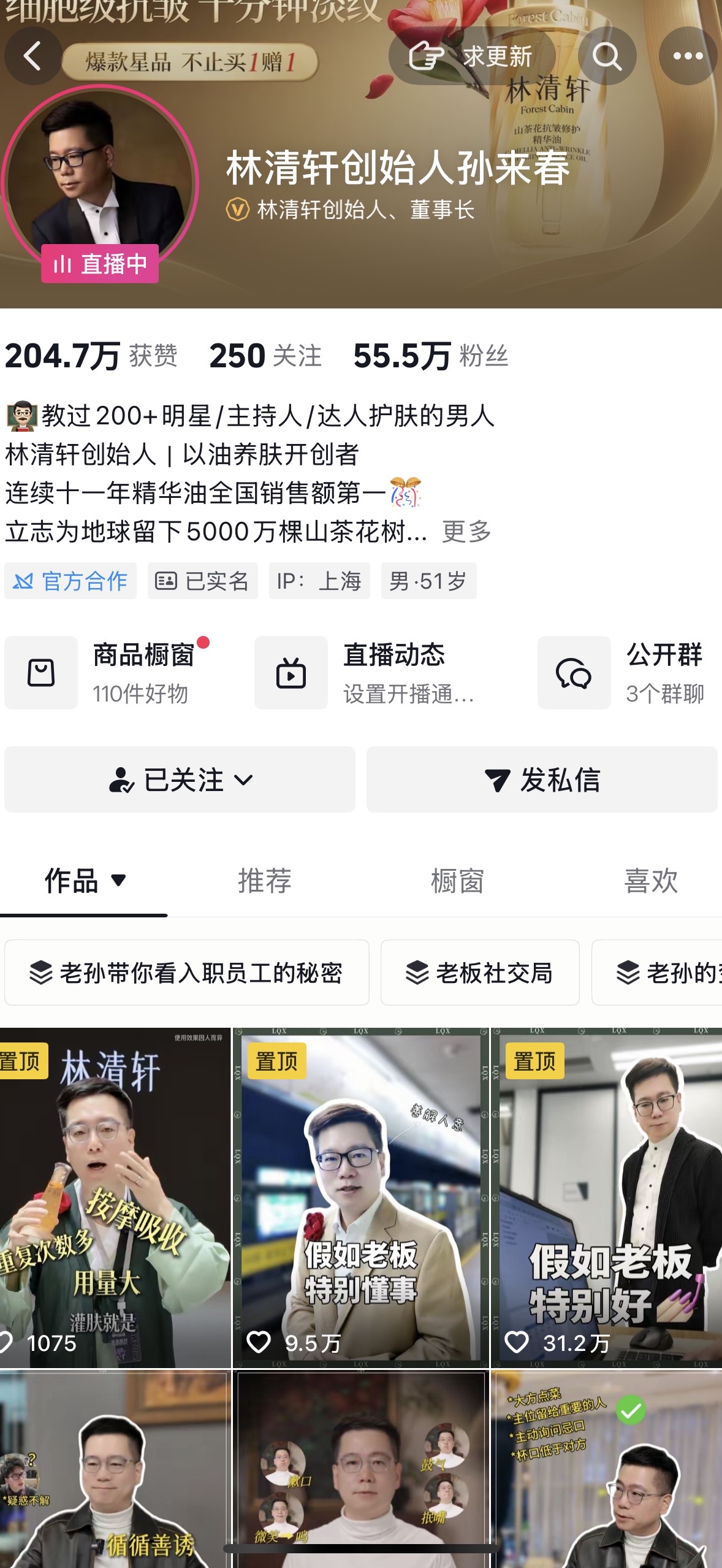Image resolution: width=722 pixels, height=1568 pixels.
Task: Play pinned video 假如老板特别好
Action: (607, 1196)
